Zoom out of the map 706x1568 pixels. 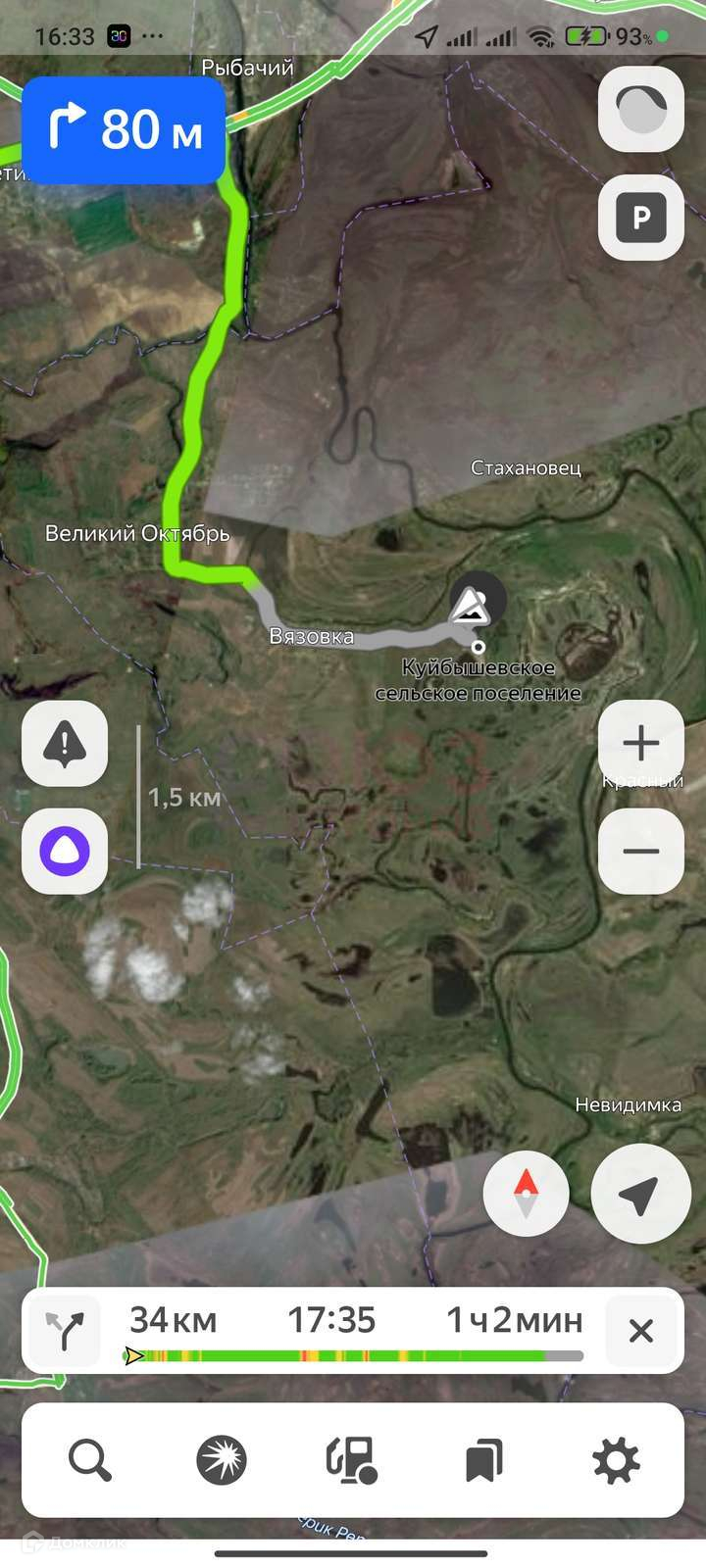click(640, 851)
